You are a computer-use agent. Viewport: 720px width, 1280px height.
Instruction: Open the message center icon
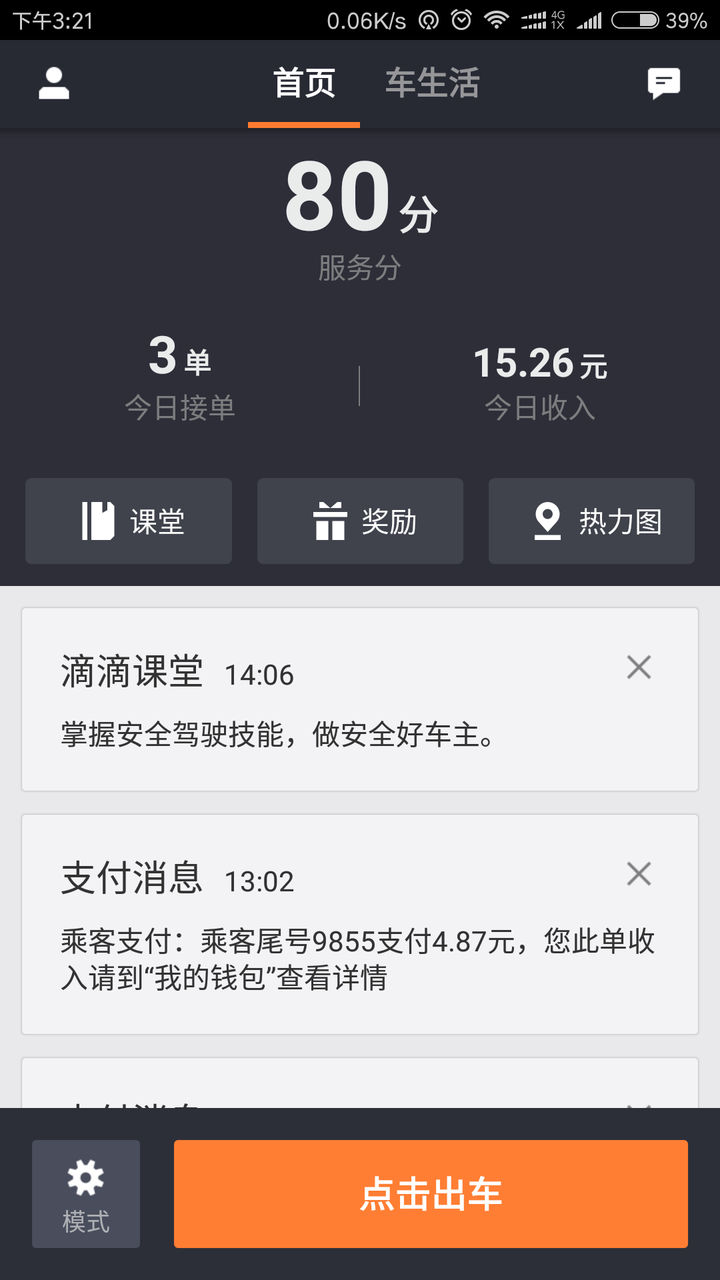(665, 84)
